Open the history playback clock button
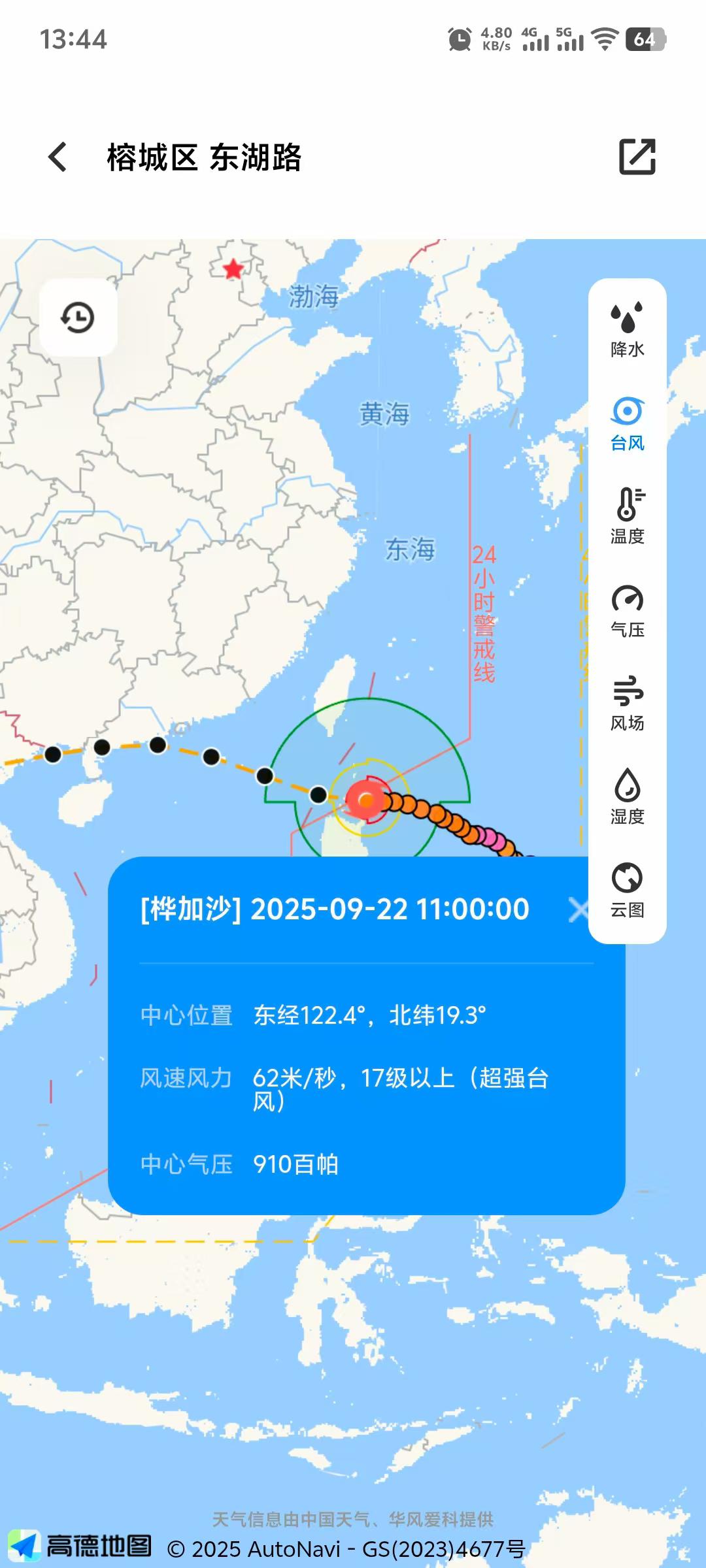 coord(78,318)
